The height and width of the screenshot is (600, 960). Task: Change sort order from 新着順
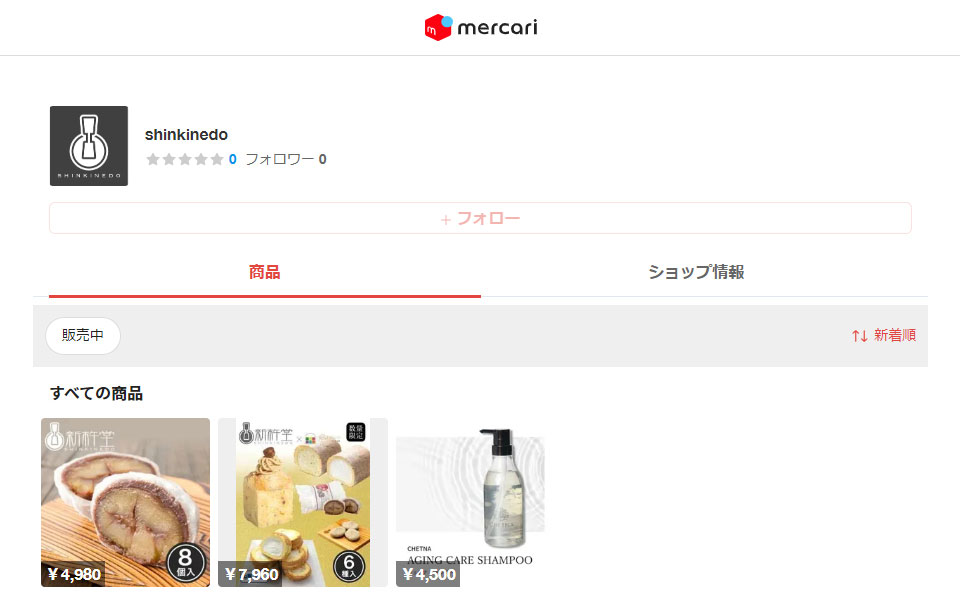point(884,336)
